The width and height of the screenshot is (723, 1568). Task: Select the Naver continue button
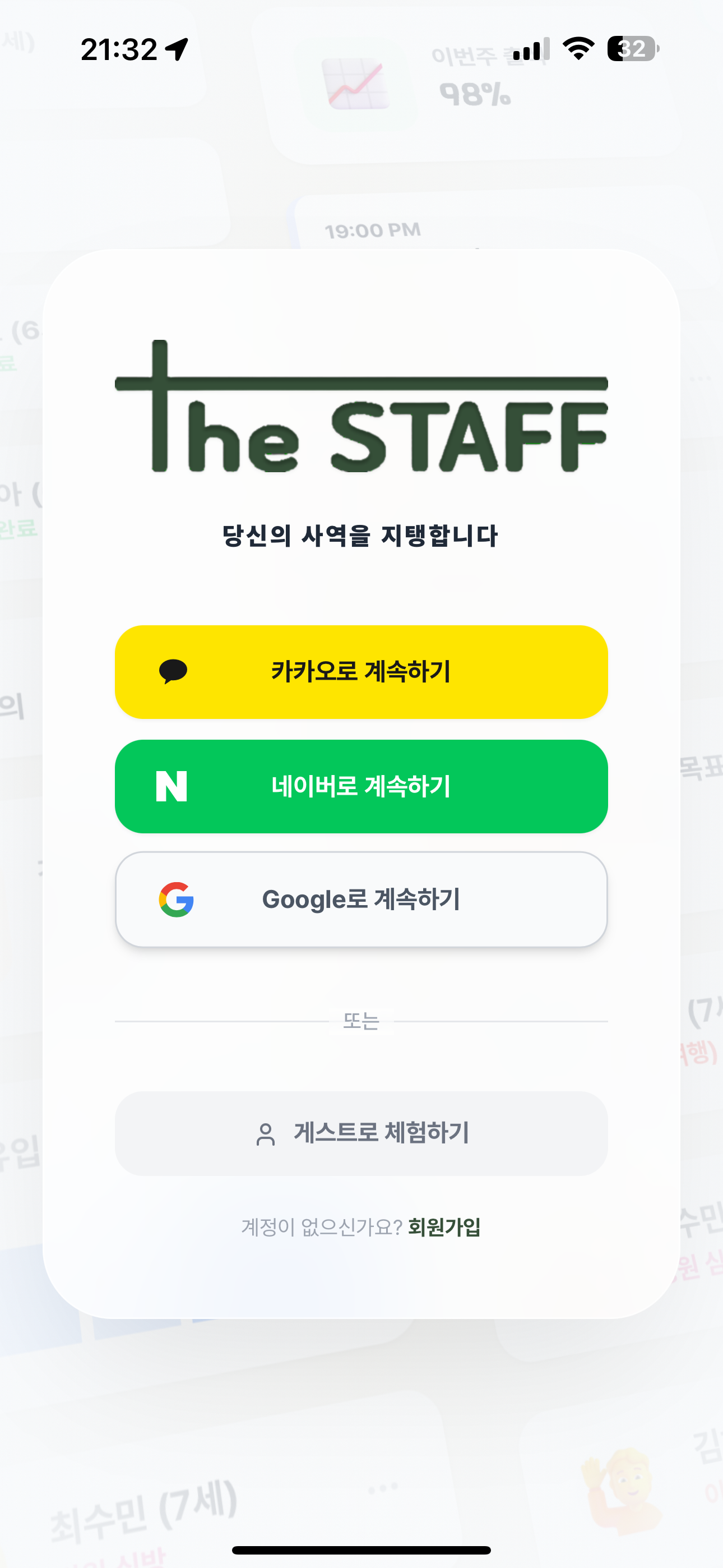(361, 786)
